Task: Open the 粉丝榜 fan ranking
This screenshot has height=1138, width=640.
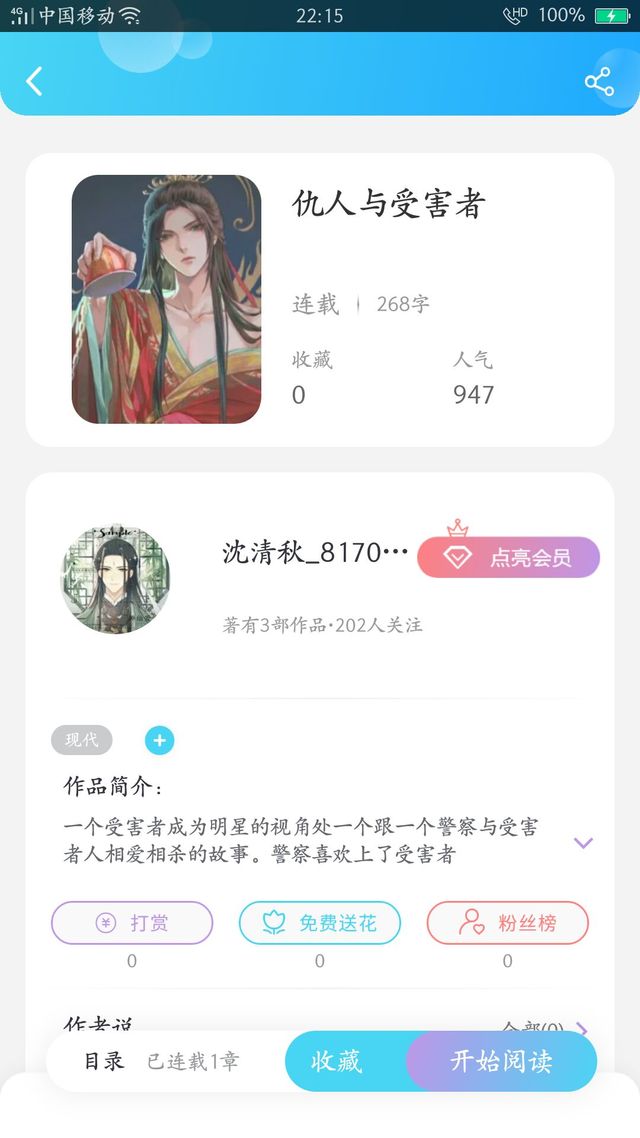Action: coord(508,922)
